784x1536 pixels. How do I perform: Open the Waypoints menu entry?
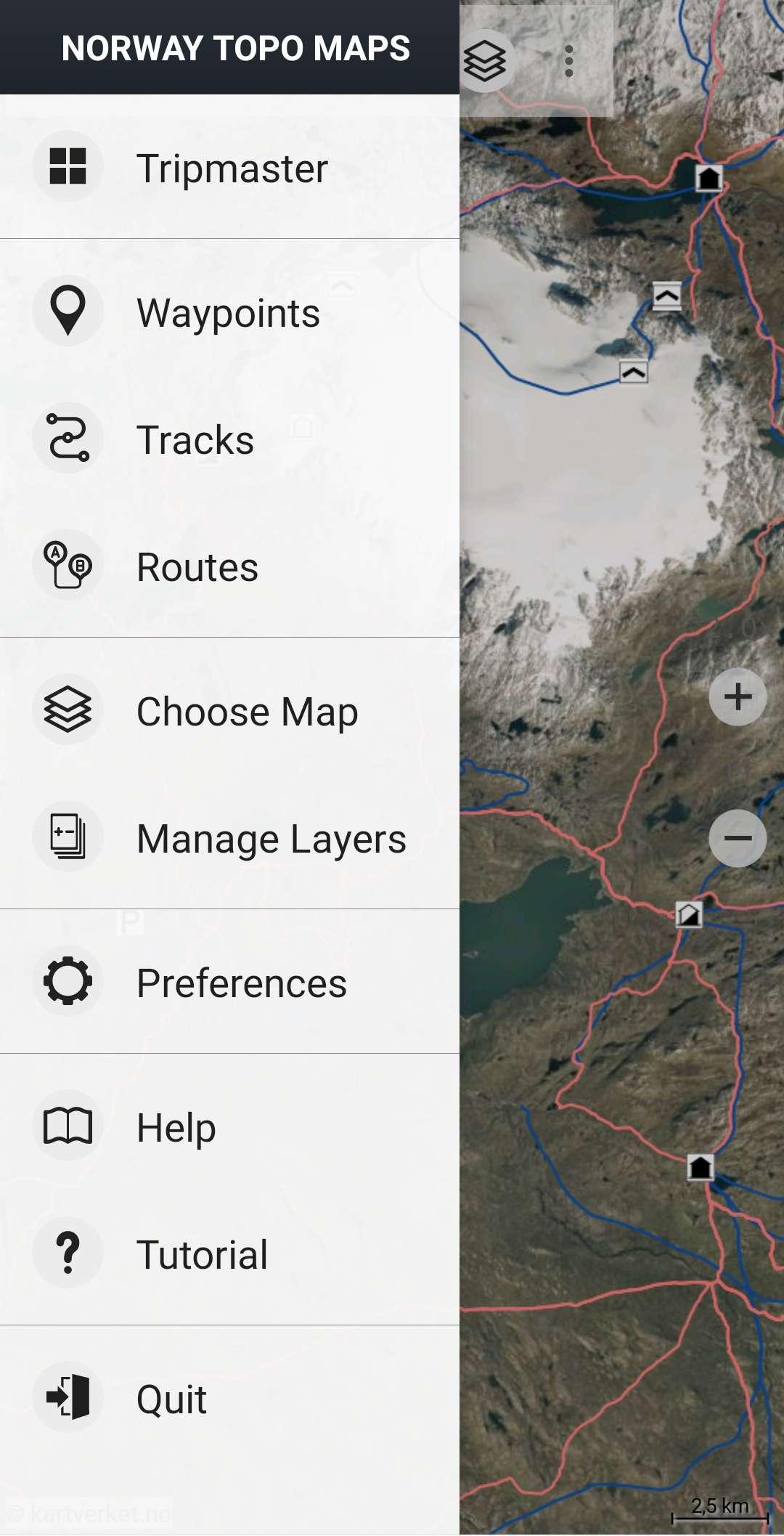pos(228,311)
